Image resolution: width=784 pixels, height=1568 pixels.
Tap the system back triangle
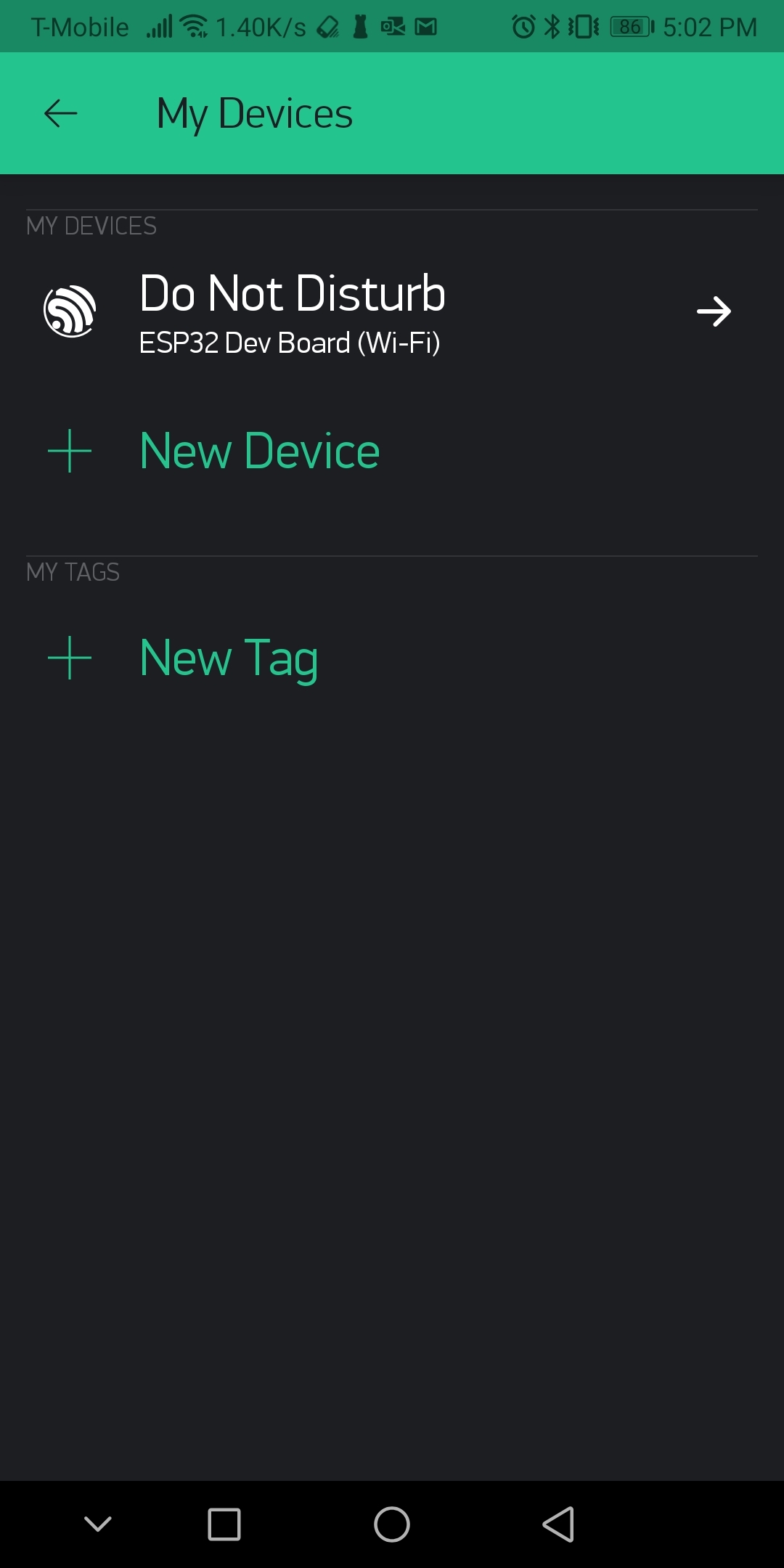pyautogui.click(x=558, y=1524)
